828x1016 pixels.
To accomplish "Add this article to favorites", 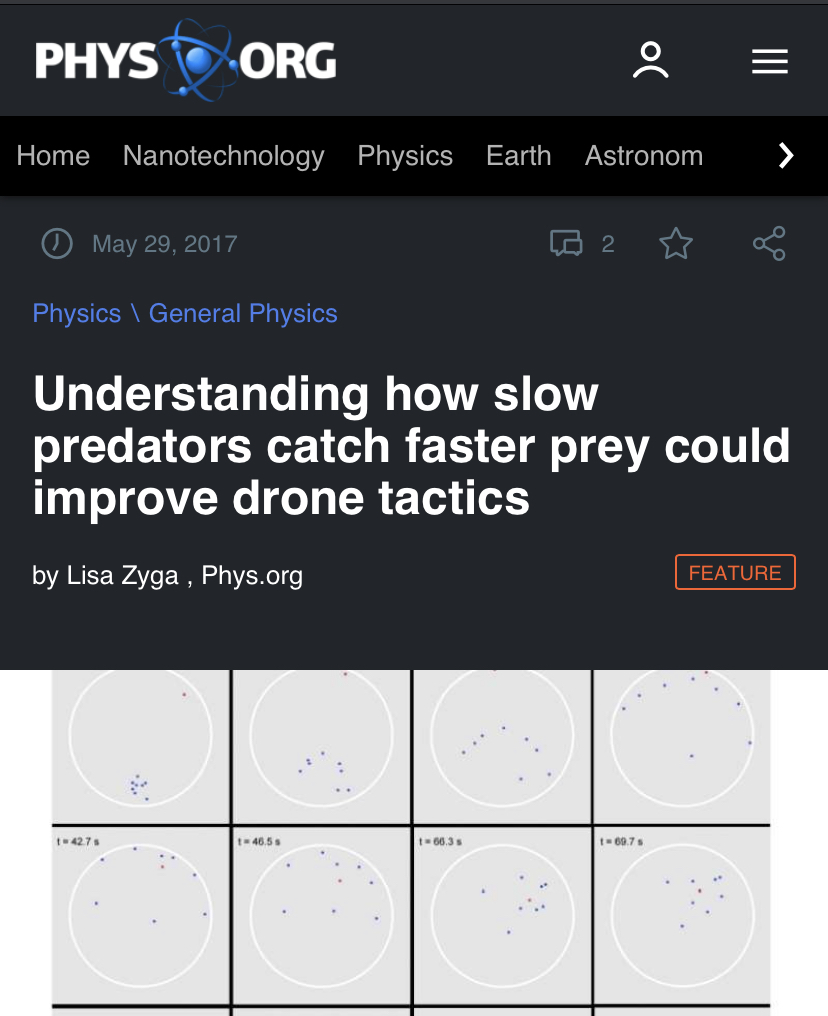I will [676, 244].
